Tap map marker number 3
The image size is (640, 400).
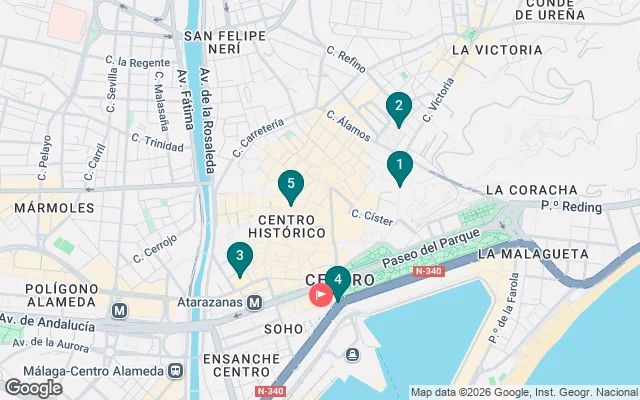pyautogui.click(x=239, y=258)
